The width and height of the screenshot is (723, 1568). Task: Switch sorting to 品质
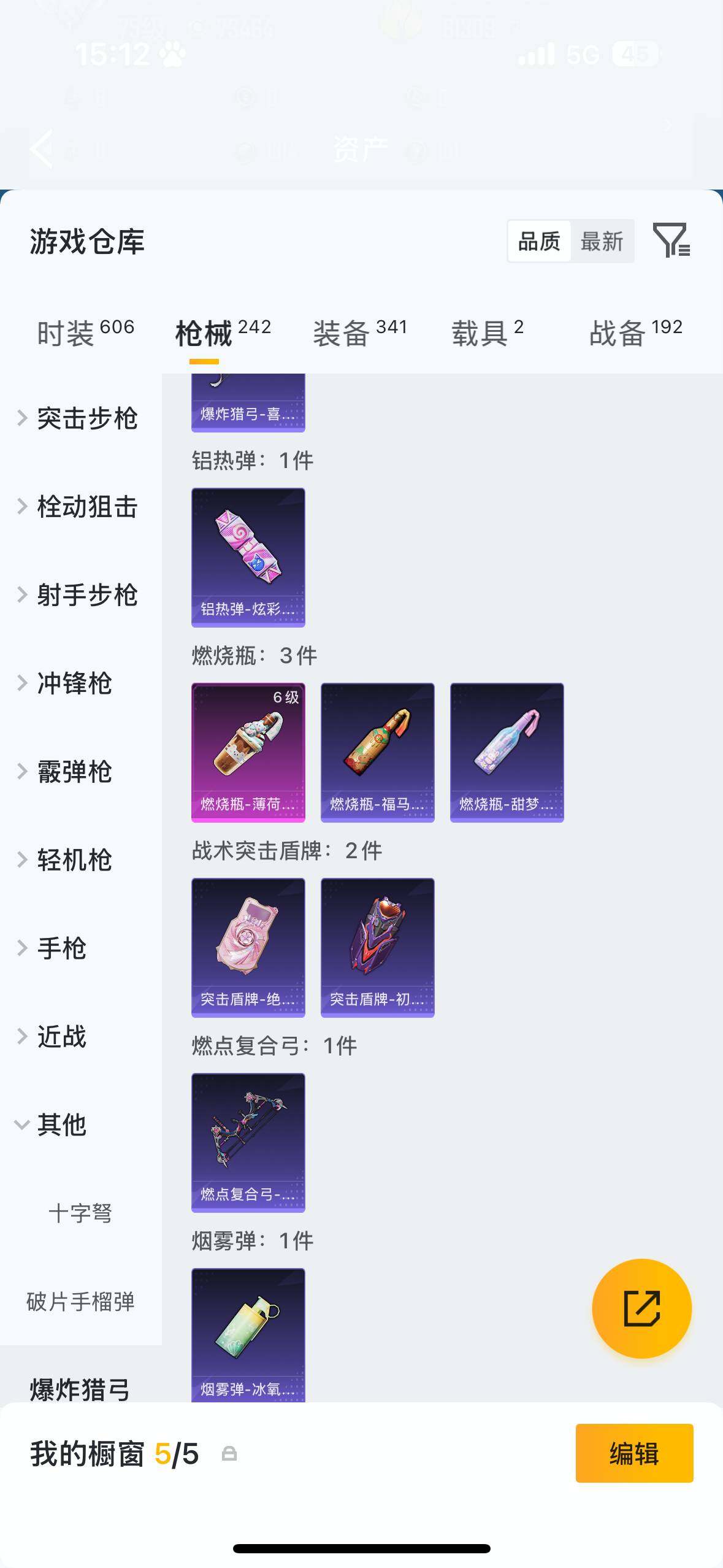coord(540,241)
